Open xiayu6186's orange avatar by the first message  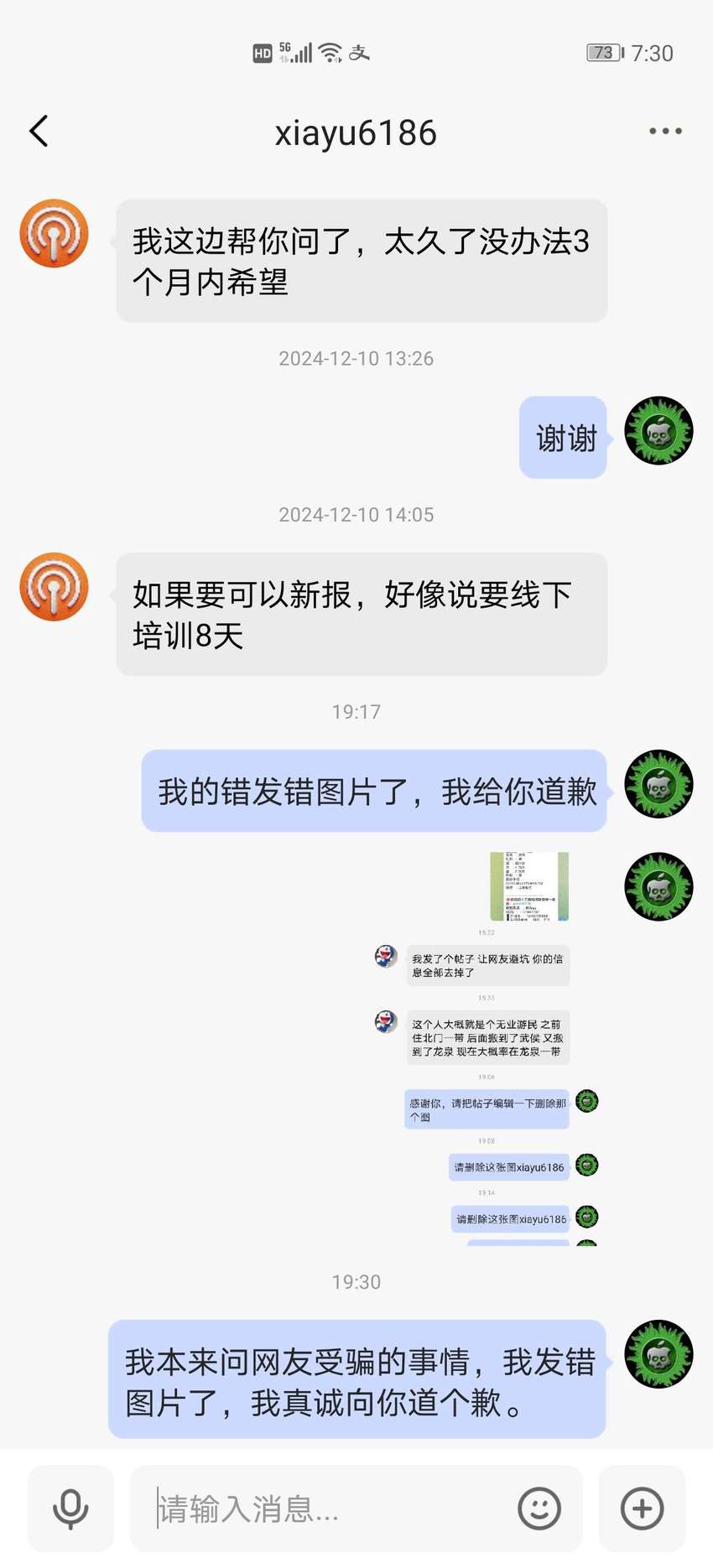pyautogui.click(x=54, y=233)
